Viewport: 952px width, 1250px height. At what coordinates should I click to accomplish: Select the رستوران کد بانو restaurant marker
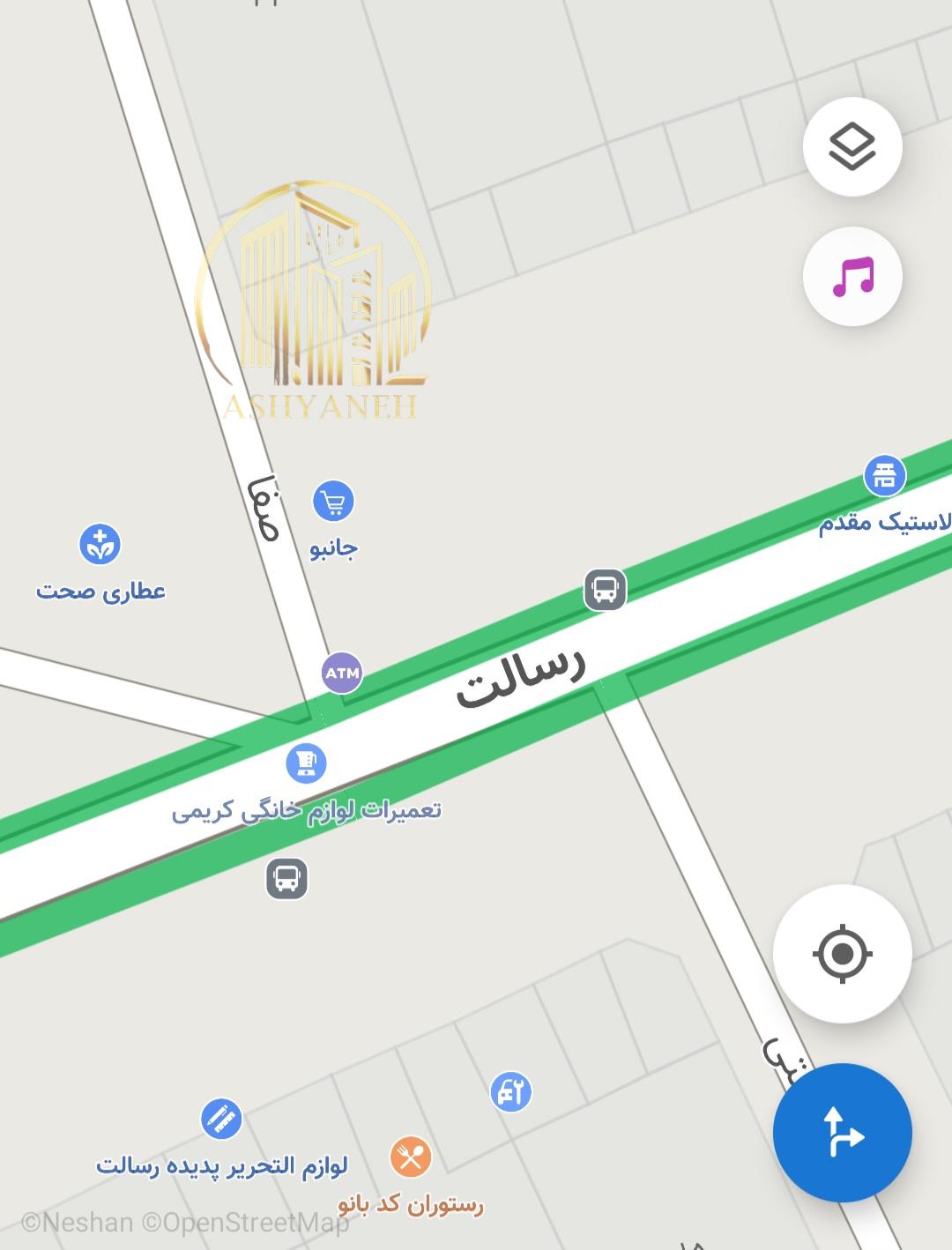[x=410, y=1157]
